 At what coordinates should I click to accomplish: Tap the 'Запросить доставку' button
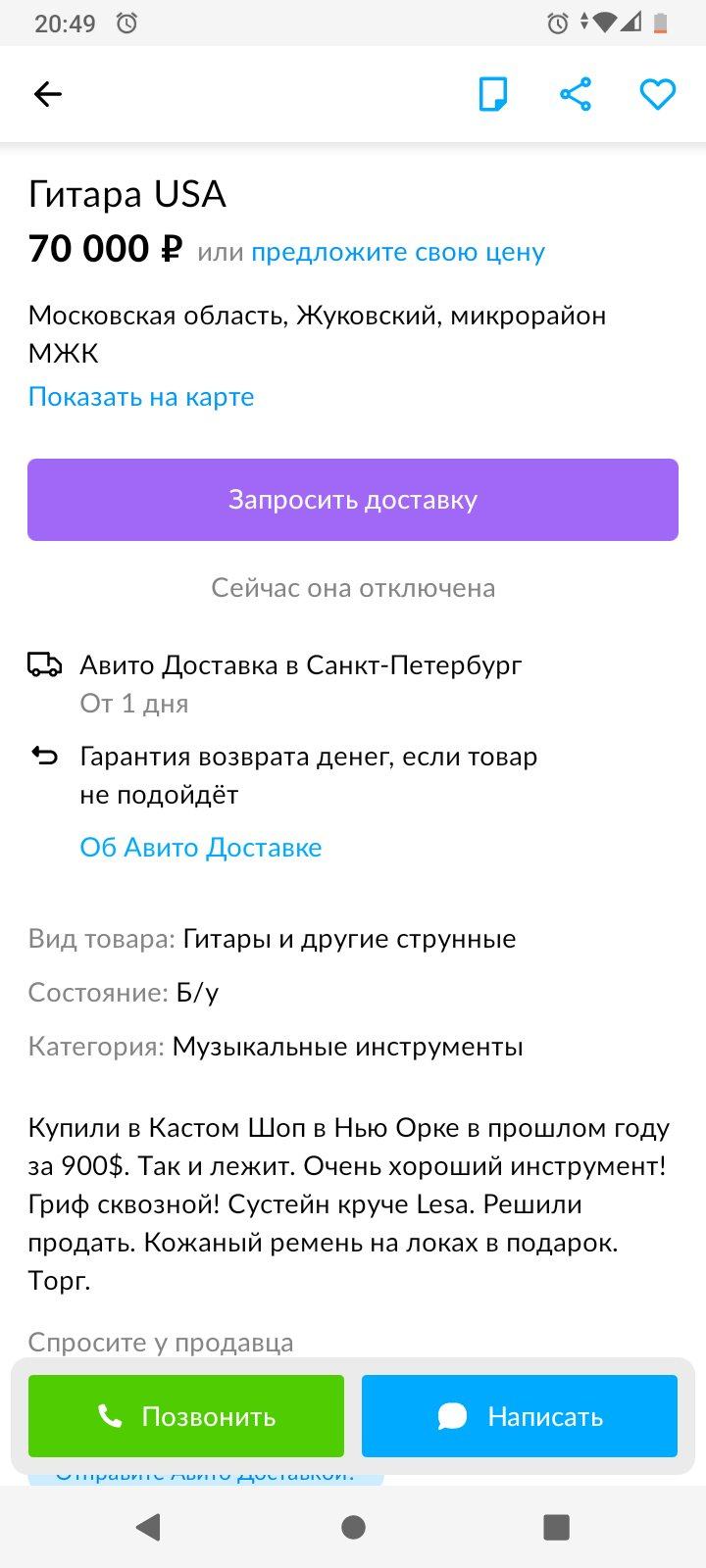click(x=353, y=500)
